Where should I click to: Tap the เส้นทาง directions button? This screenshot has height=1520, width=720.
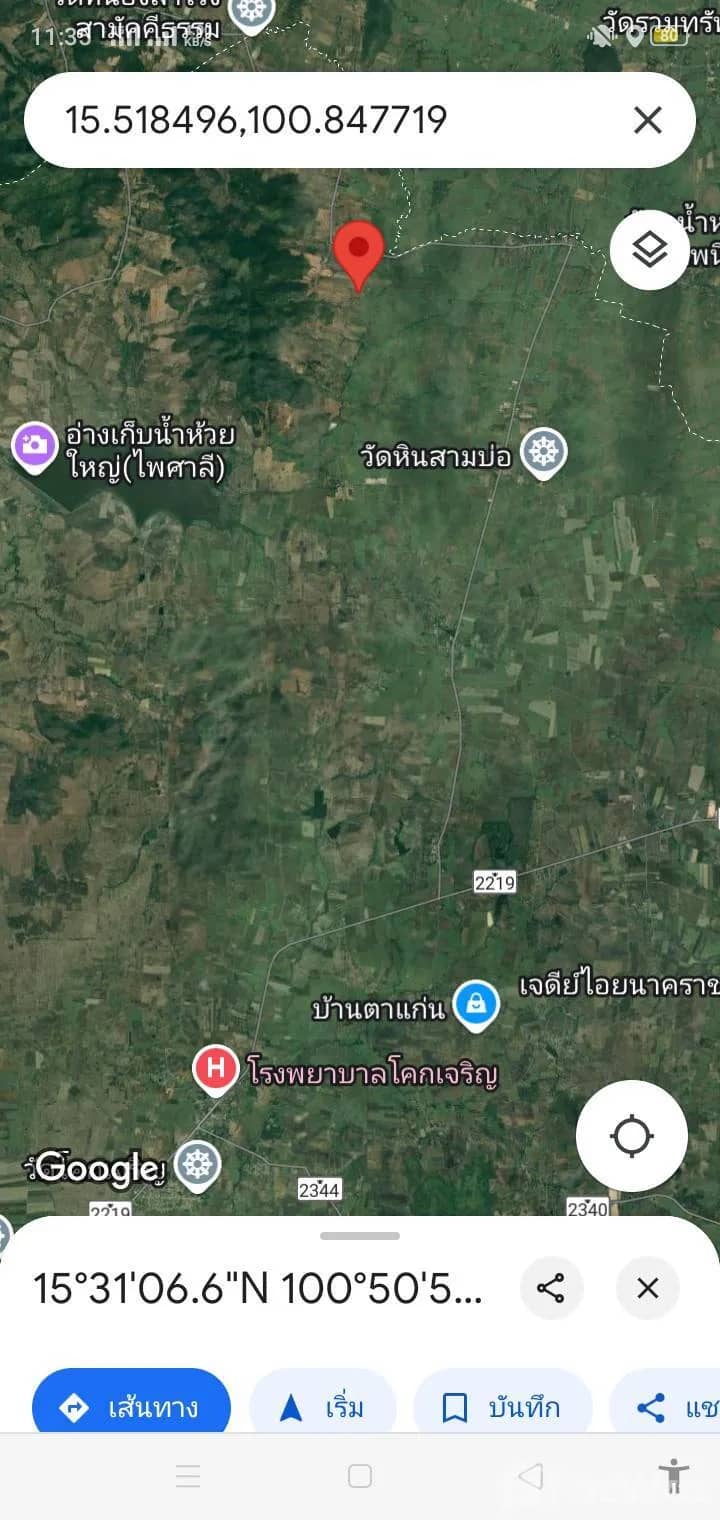click(131, 1406)
